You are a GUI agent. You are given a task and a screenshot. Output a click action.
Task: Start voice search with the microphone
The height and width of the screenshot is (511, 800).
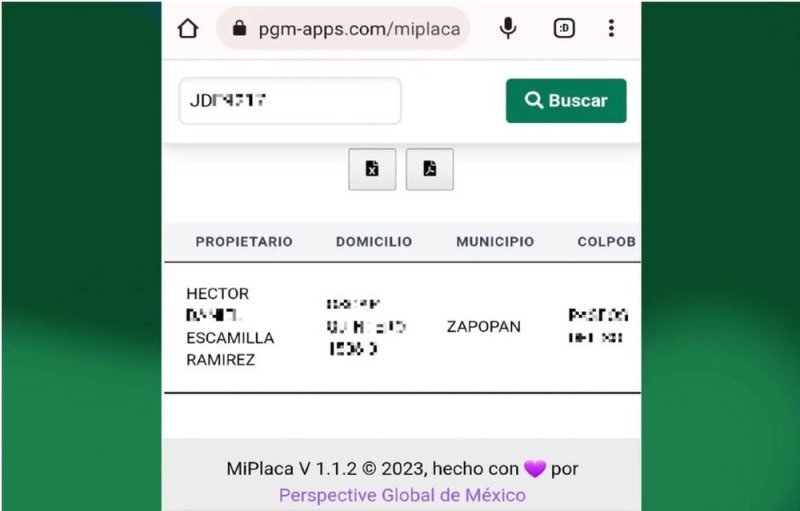(508, 29)
